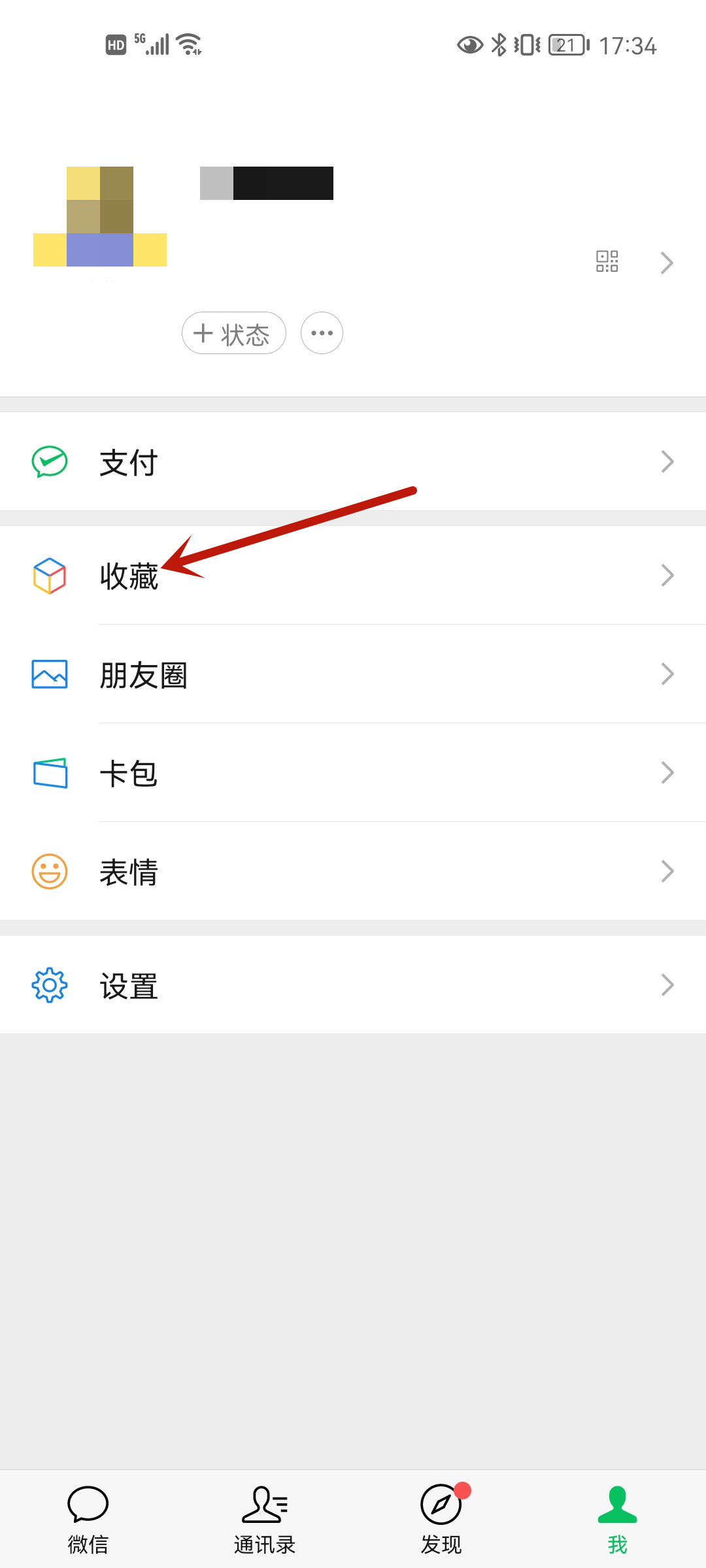Open Stickers via the smiley face icon

(x=49, y=870)
